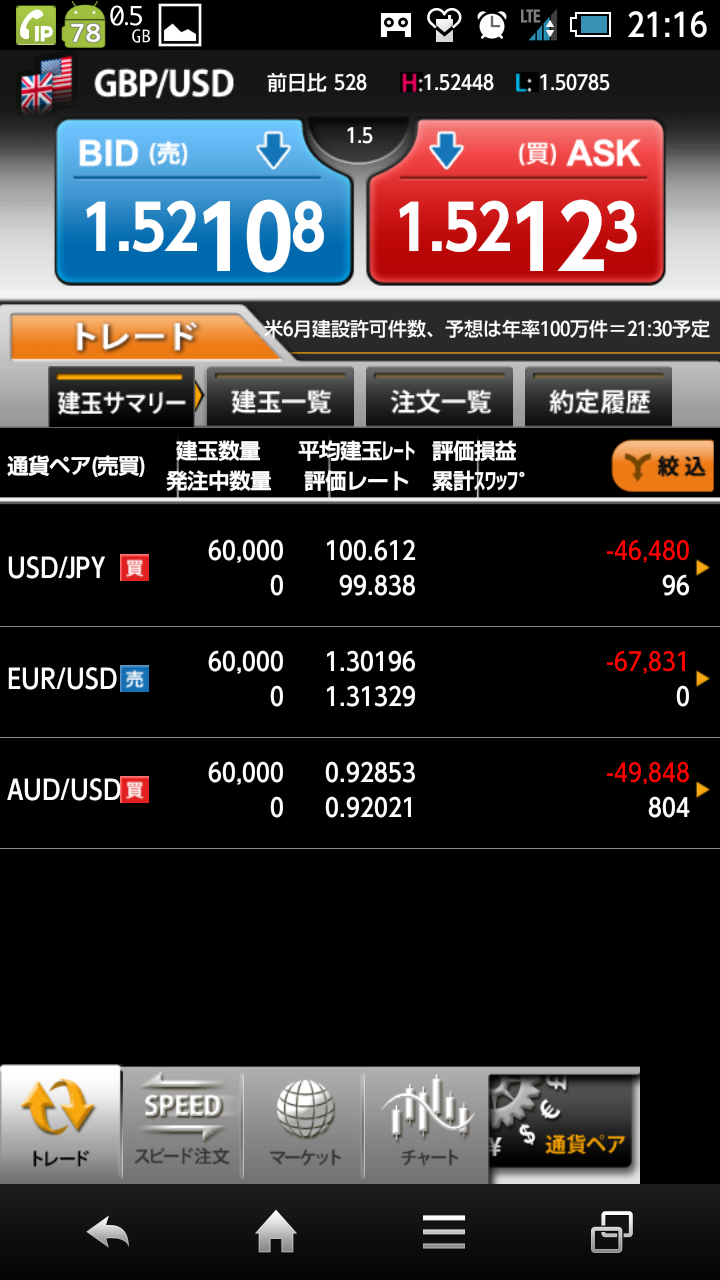
Task: Open the EUR/USD position row
Action: [360, 679]
